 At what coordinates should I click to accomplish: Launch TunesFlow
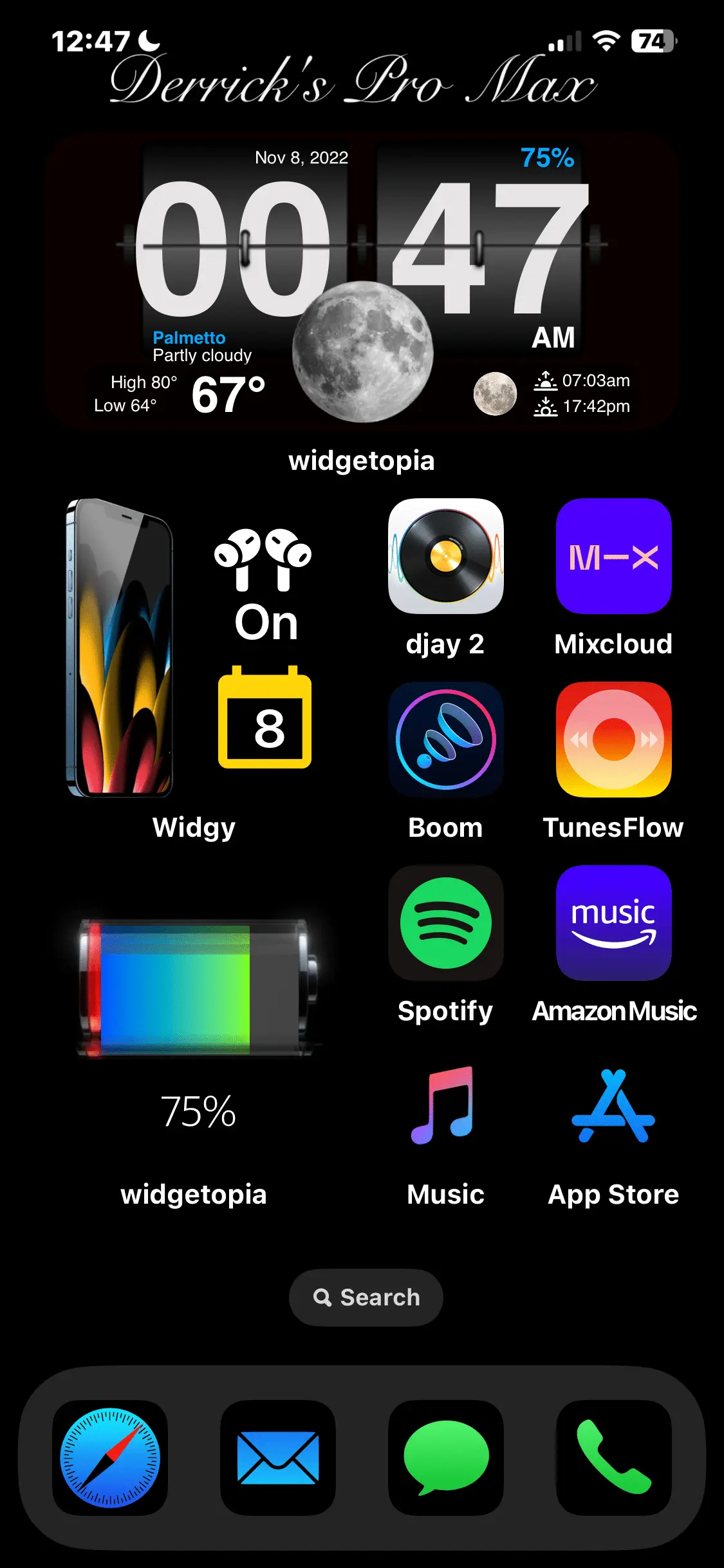coord(613,740)
